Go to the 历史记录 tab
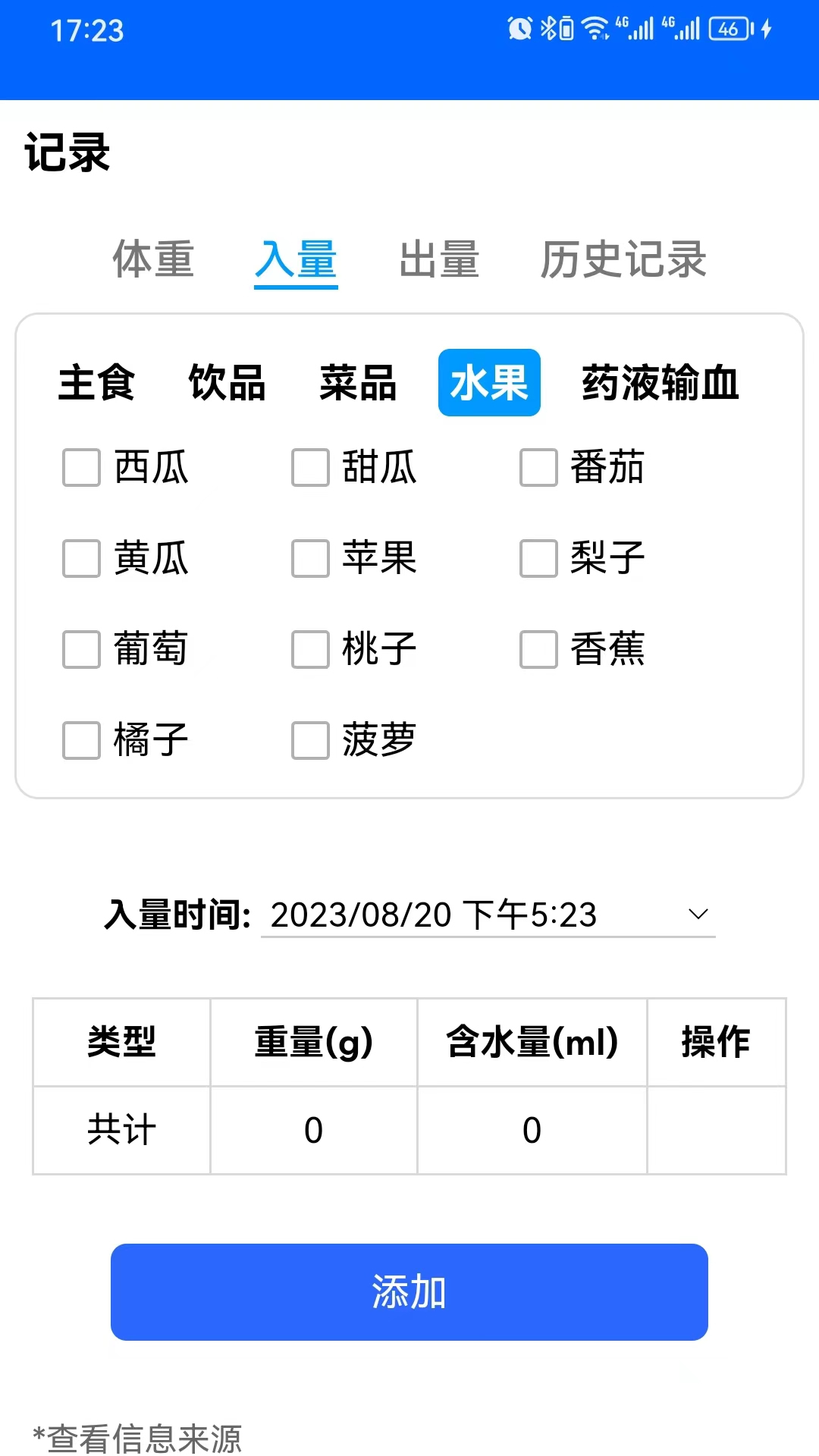This screenshot has height=1456, width=819. tap(623, 259)
